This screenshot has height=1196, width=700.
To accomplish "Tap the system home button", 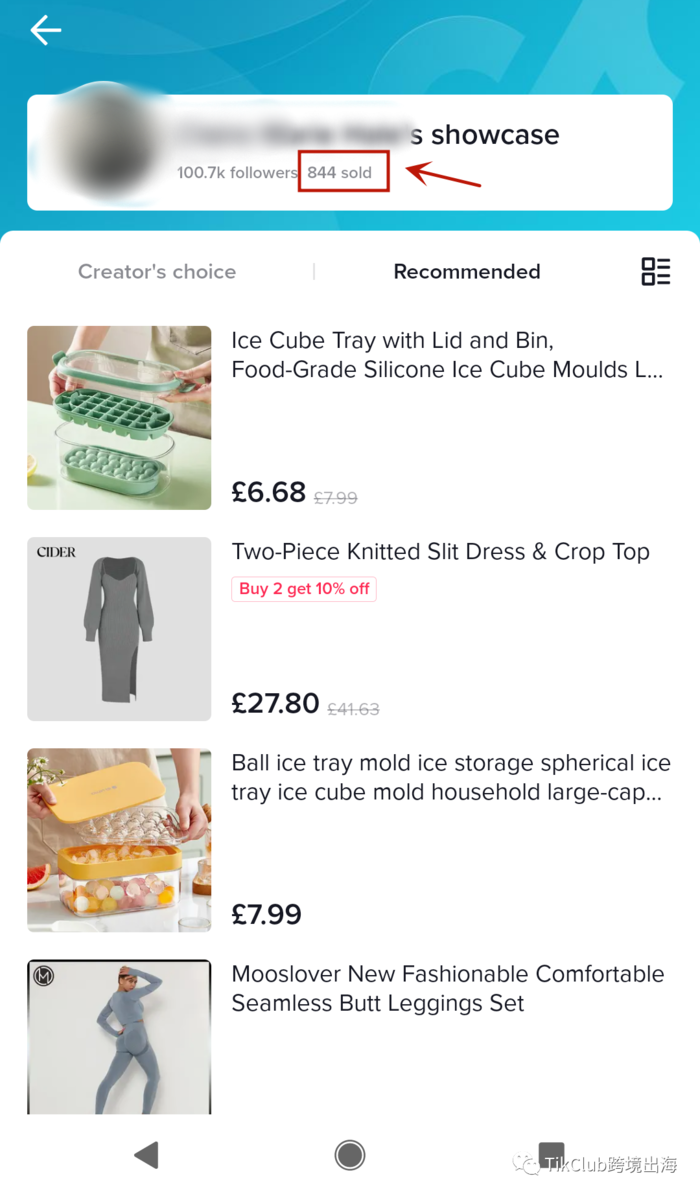I will [350, 1155].
